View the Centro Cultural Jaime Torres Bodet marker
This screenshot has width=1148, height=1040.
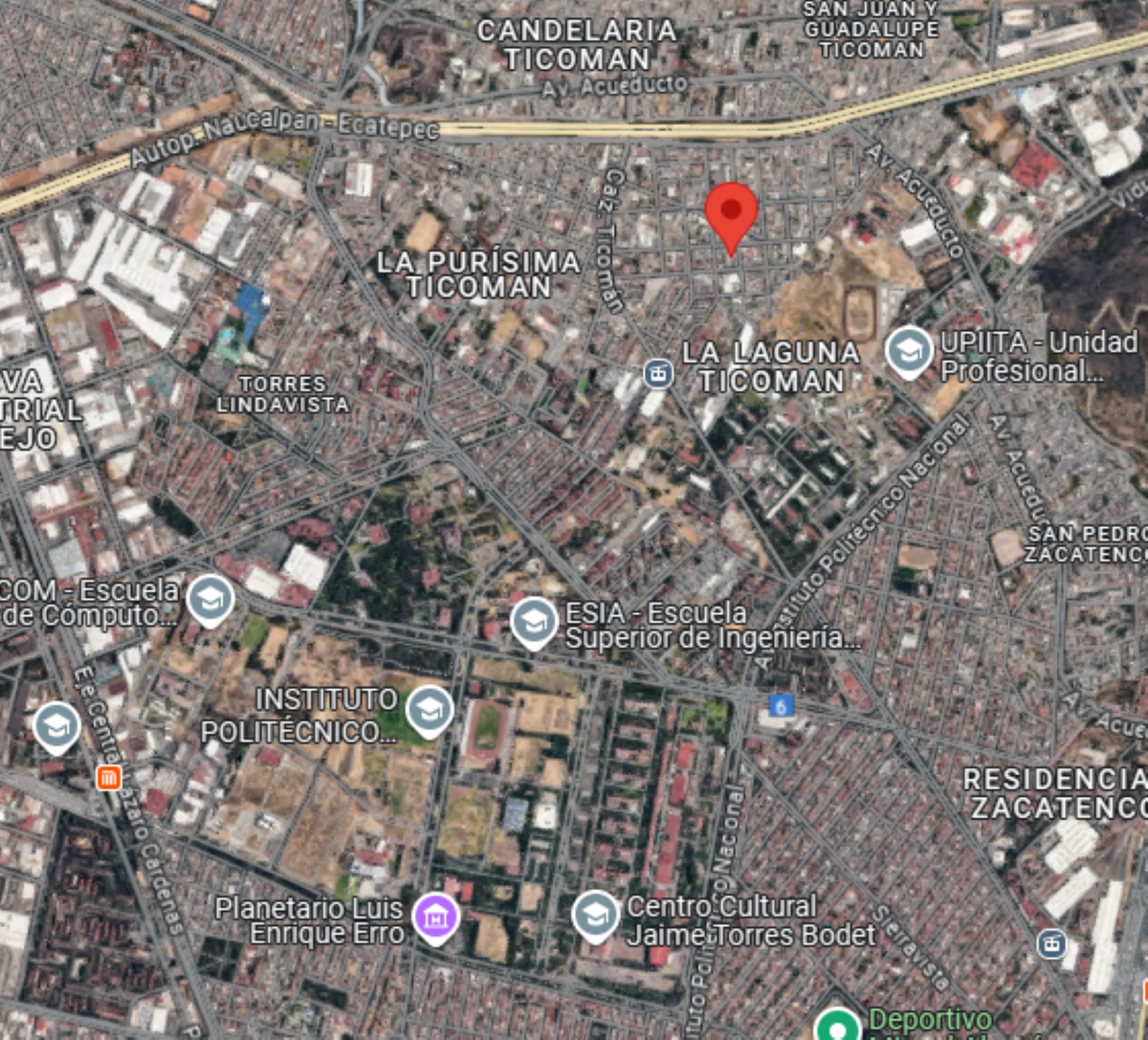coord(595,915)
